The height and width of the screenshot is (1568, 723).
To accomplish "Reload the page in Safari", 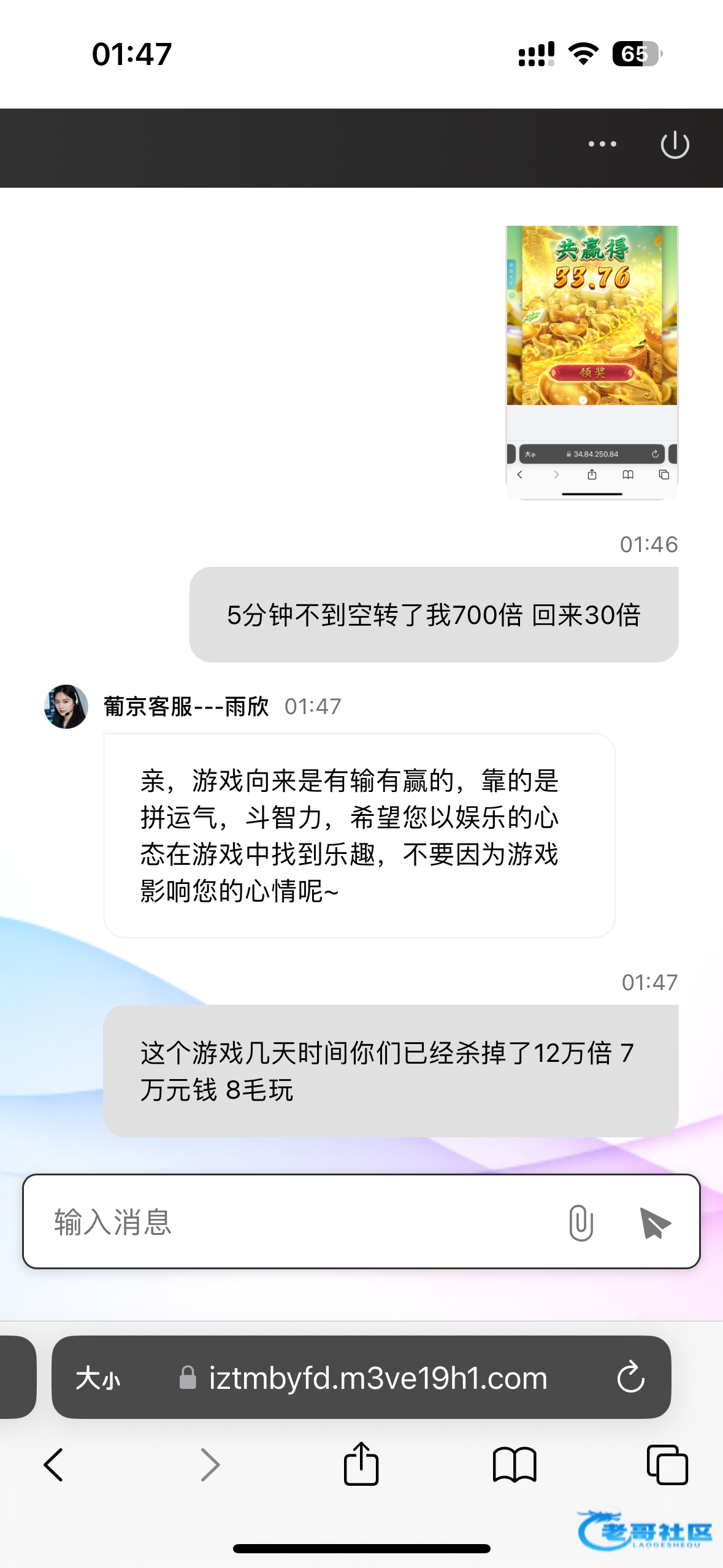I will (630, 1378).
